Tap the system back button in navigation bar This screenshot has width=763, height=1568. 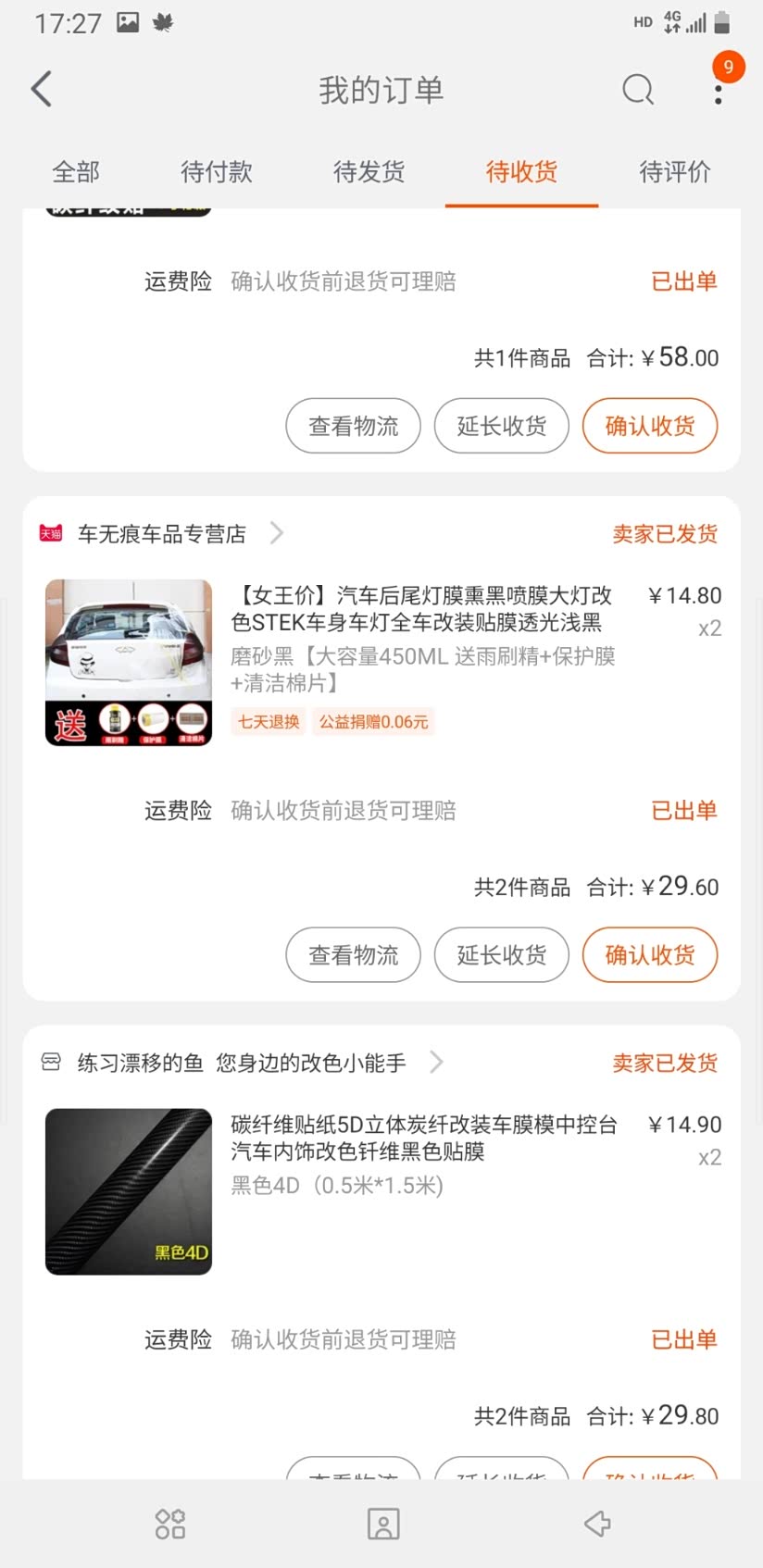pos(597,1524)
